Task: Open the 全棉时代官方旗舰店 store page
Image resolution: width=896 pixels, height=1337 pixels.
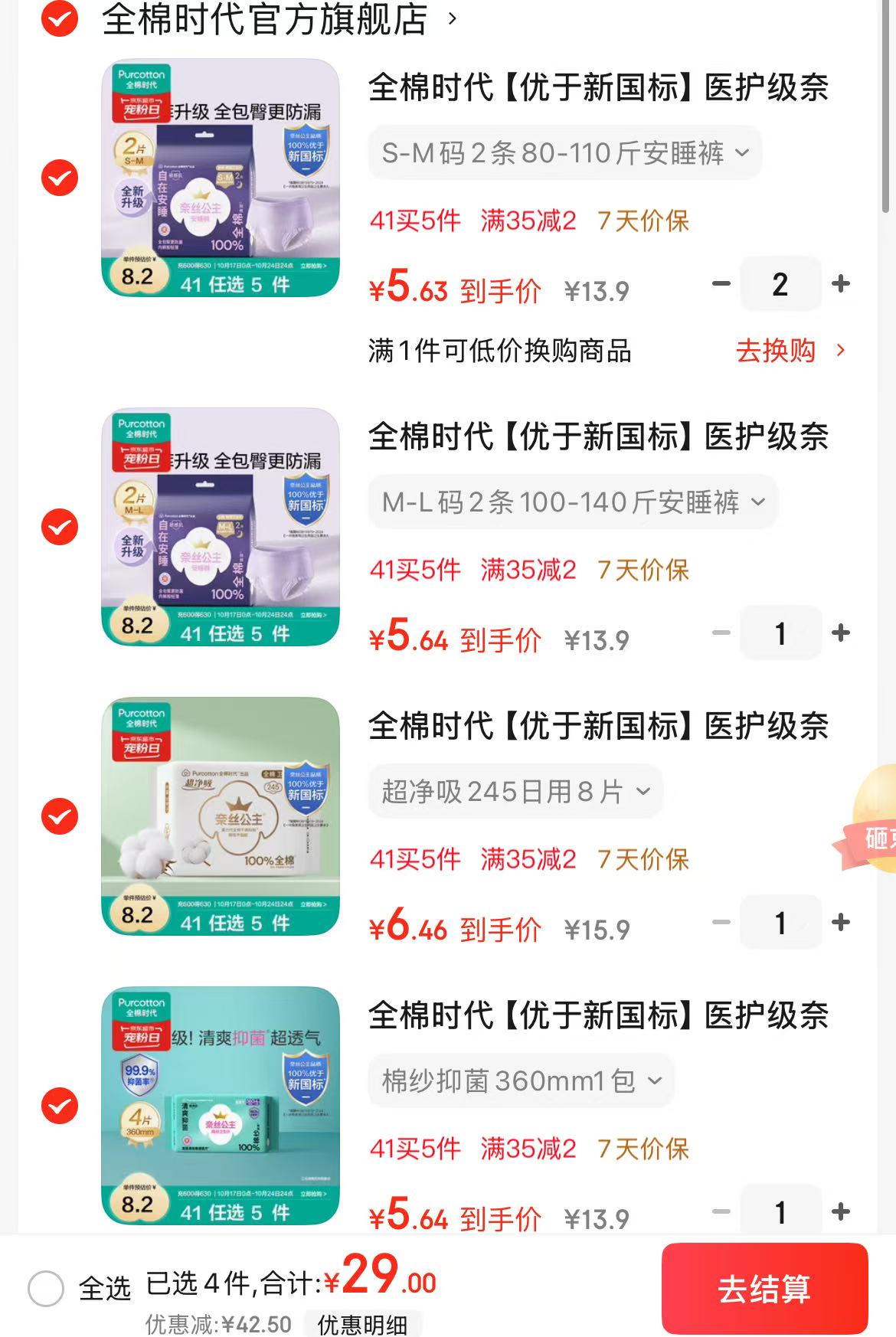Action: [264, 20]
